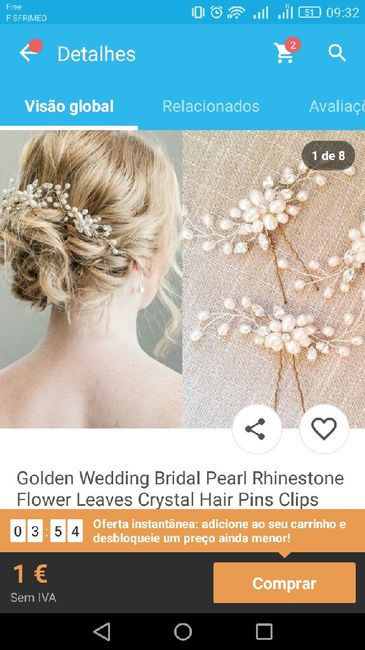Tap the system home button
This screenshot has width=365, height=650.
(182, 632)
